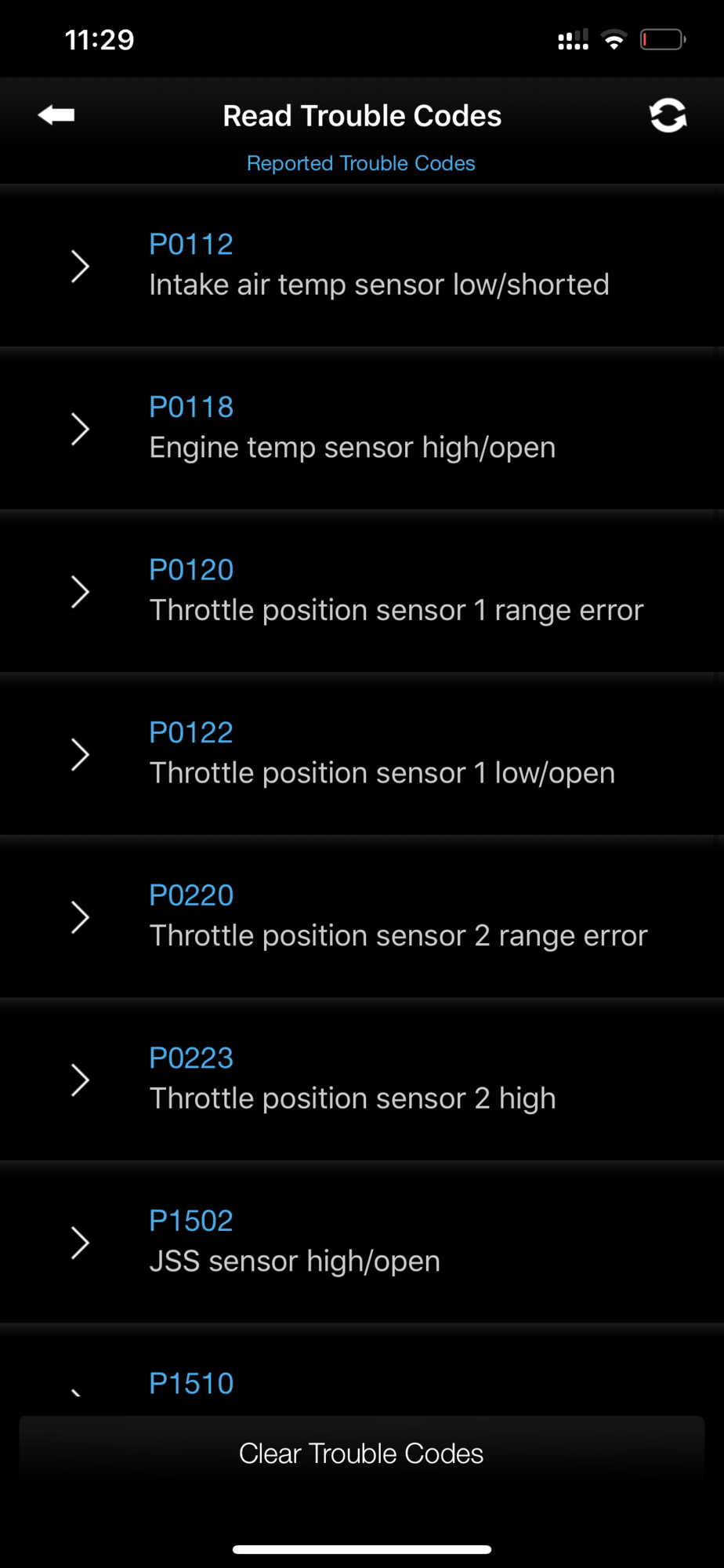Viewport: 724px width, 1568px height.
Task: Open P0220 throttle position sensor 2 range error
Action: click(x=362, y=916)
